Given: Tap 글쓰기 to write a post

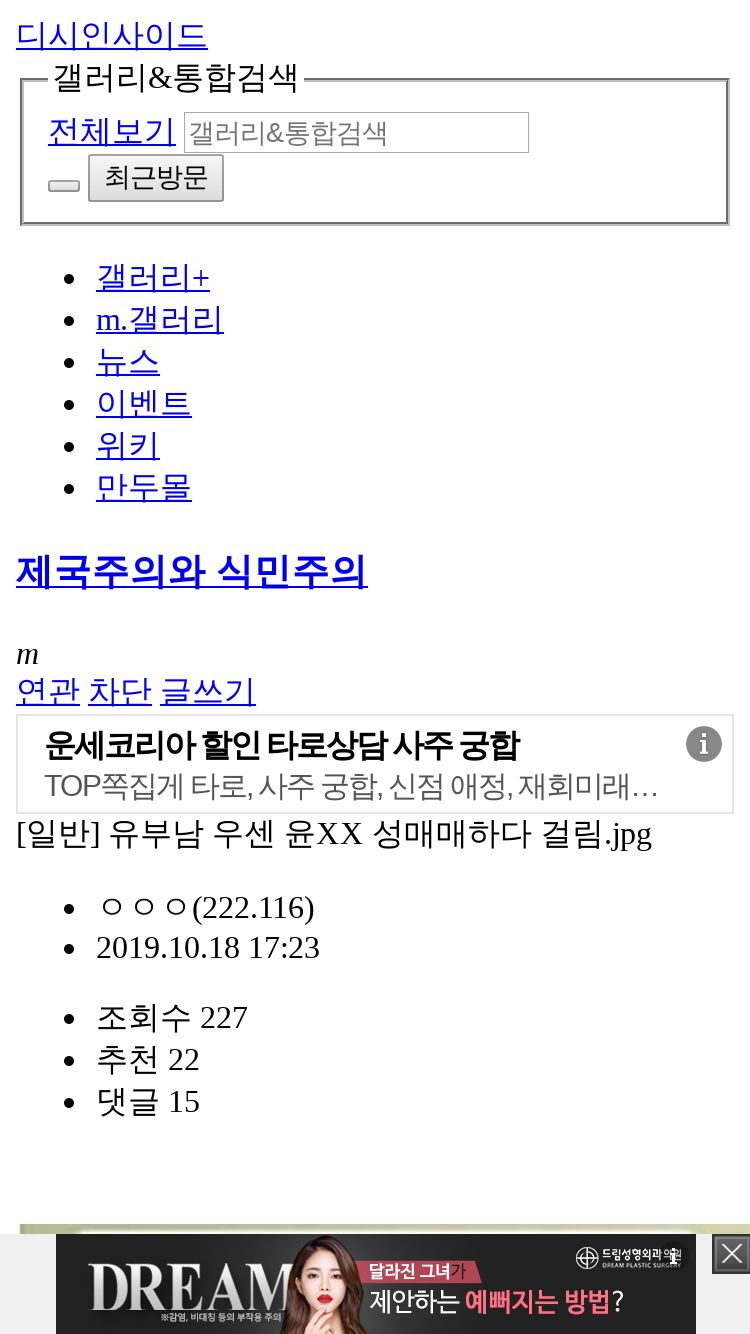Looking at the screenshot, I should [208, 691].
